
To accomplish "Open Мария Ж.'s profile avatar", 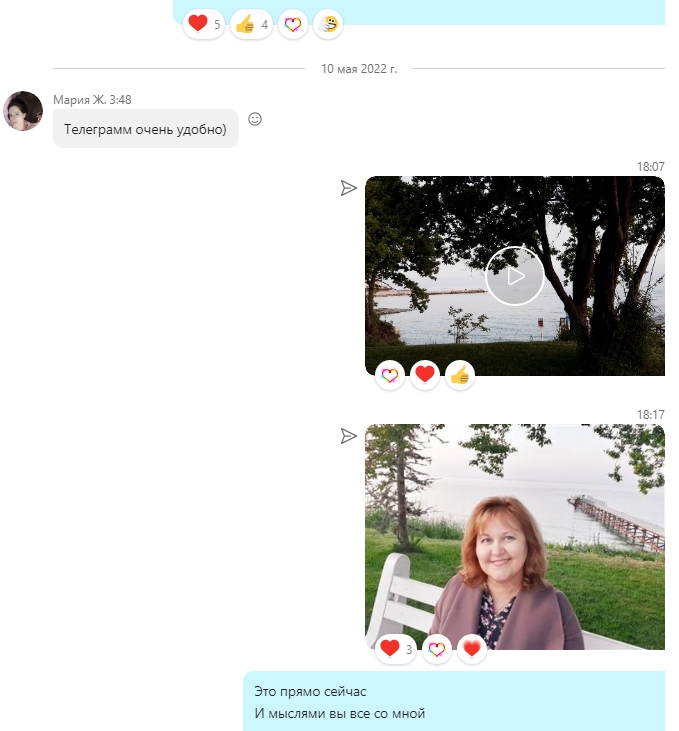I will point(23,111).
